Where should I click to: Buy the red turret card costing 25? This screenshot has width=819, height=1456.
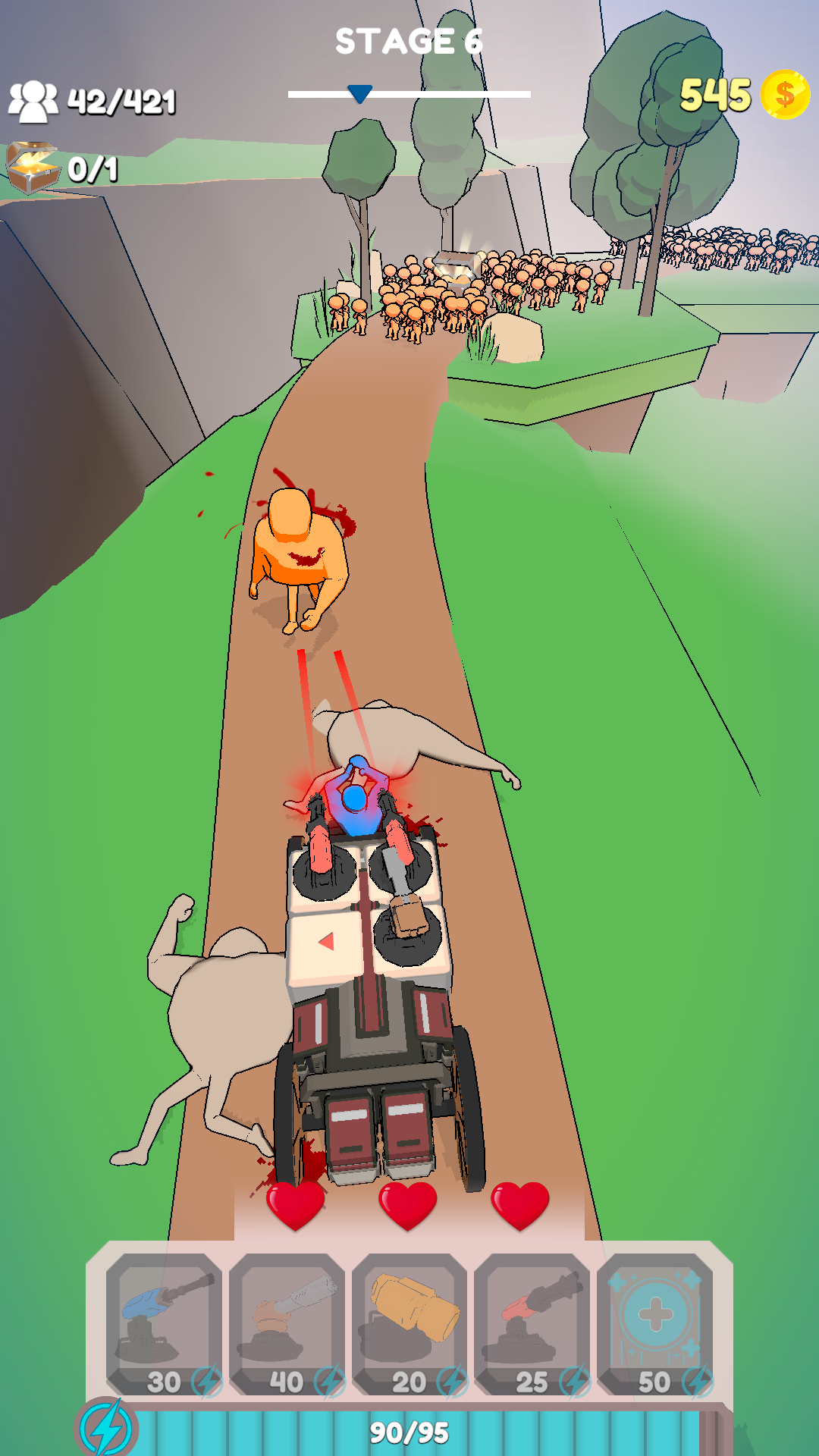coord(532,1323)
